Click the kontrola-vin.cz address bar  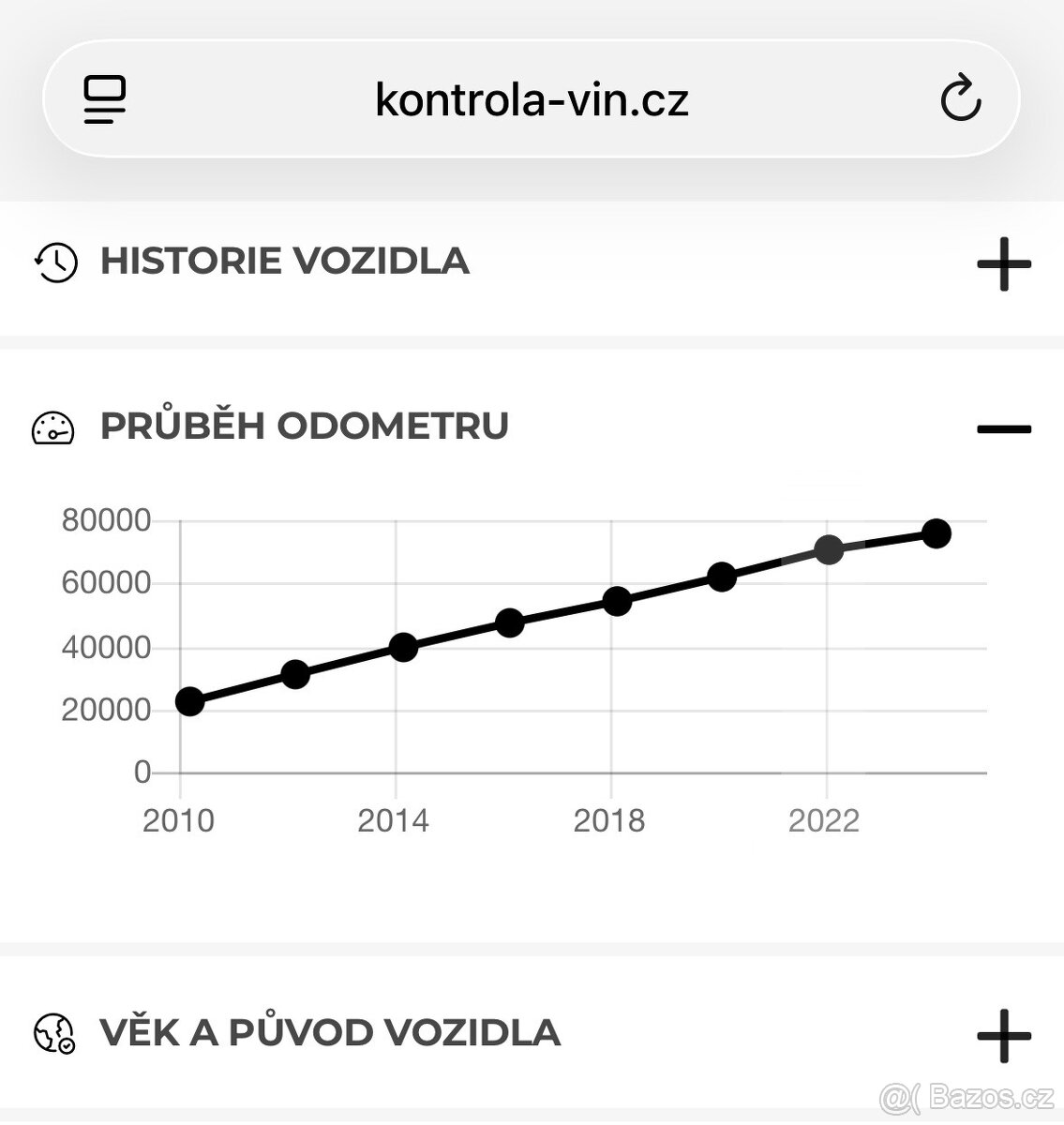pyautogui.click(x=532, y=98)
